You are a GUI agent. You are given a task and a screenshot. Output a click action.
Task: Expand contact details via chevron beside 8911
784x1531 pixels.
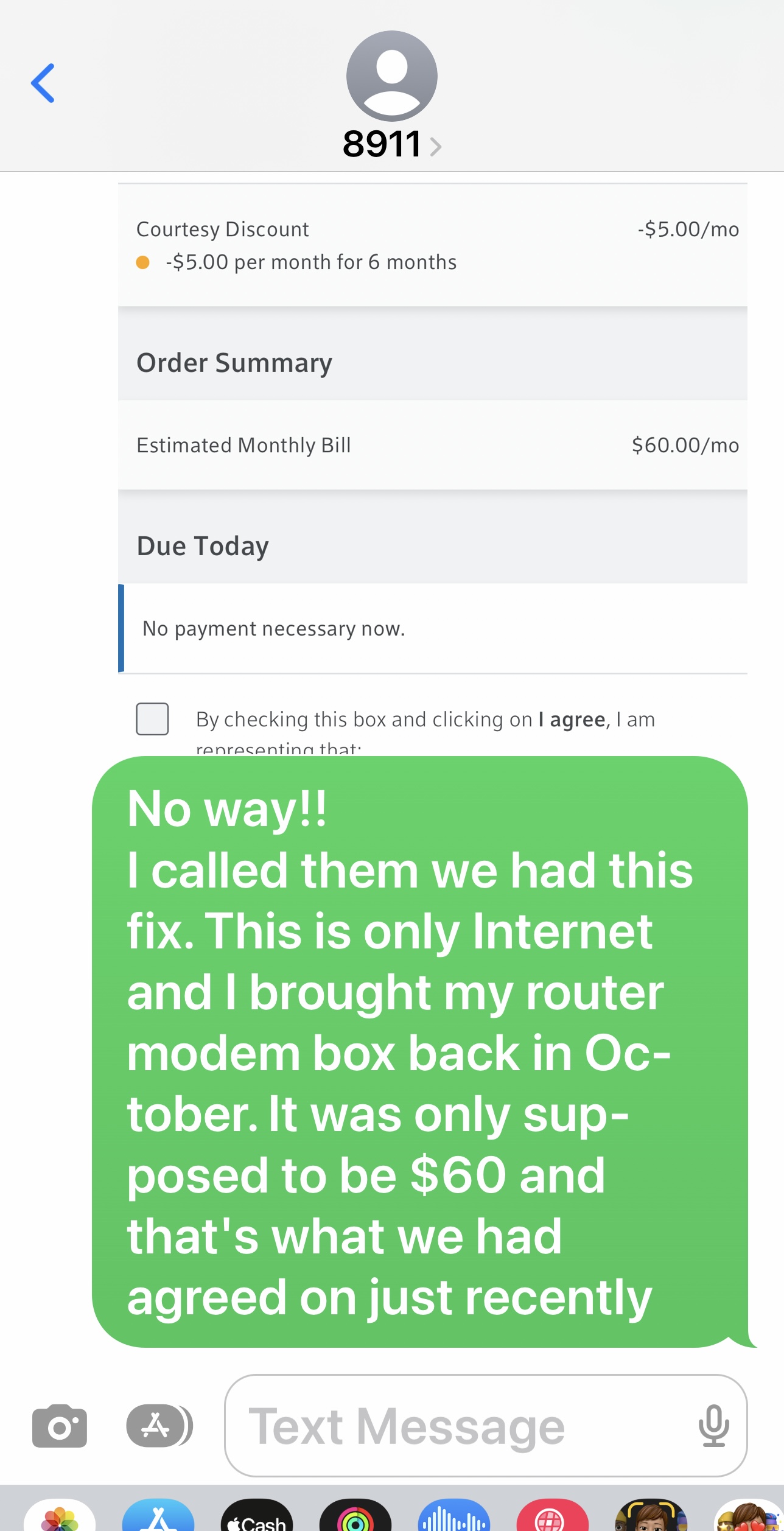(x=436, y=145)
